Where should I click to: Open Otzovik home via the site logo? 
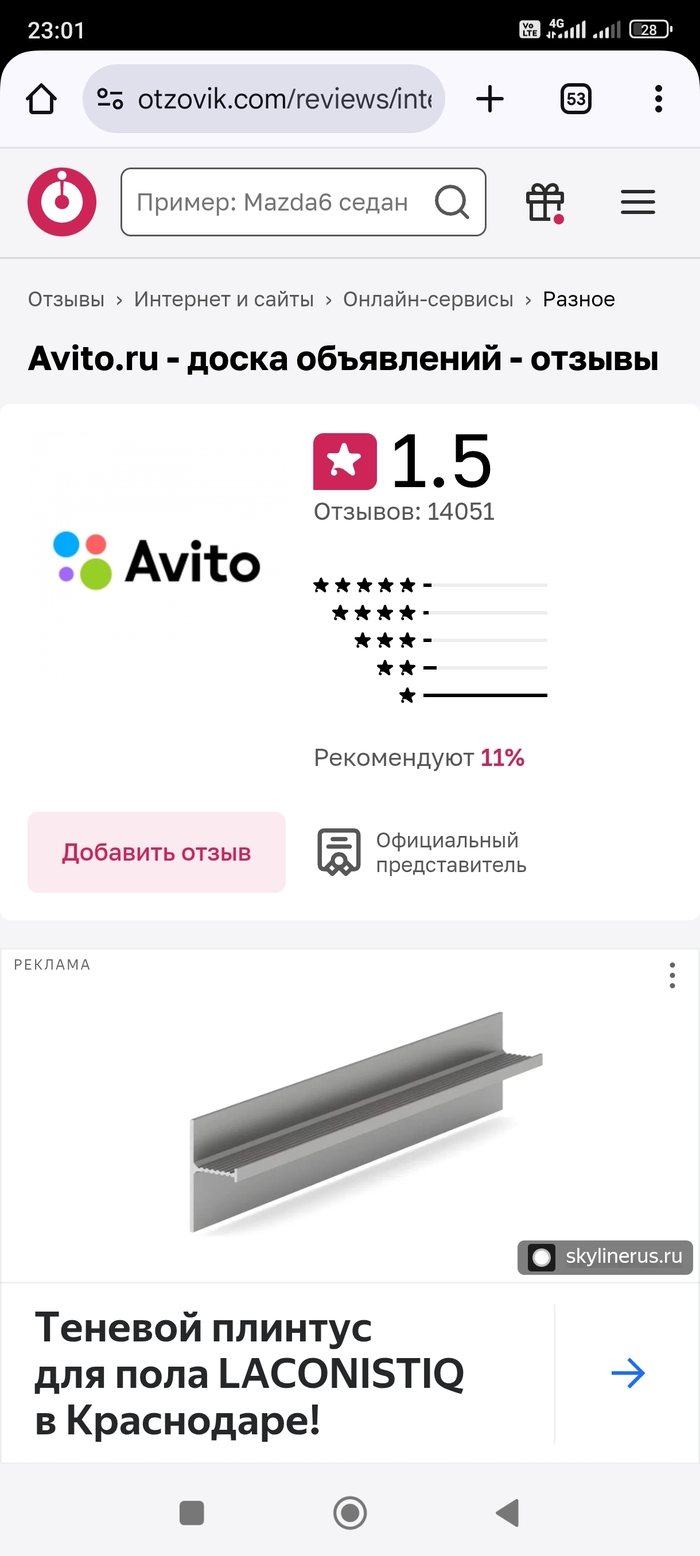[62, 202]
